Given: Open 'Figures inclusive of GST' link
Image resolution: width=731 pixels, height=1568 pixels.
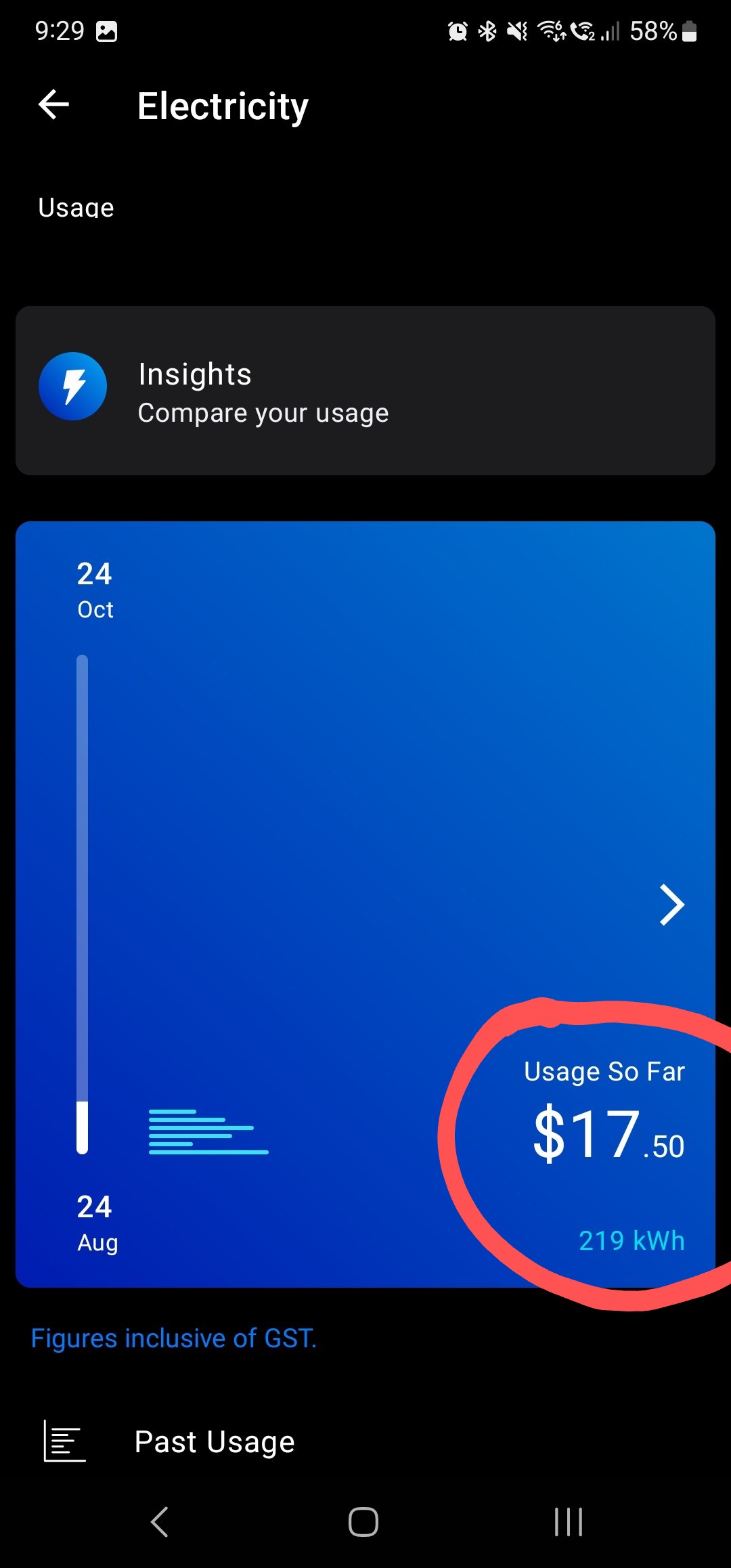Looking at the screenshot, I should [173, 1337].
